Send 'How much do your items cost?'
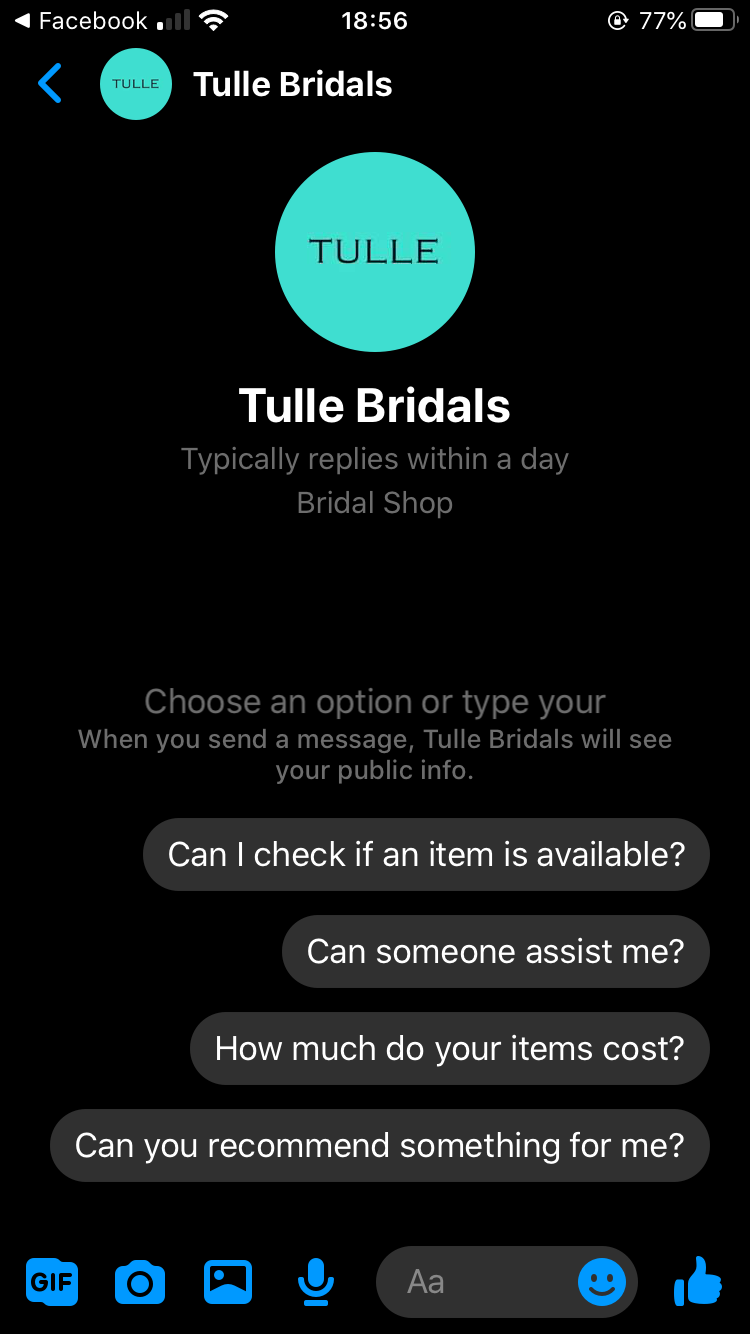750x1334 pixels. coord(449,1048)
